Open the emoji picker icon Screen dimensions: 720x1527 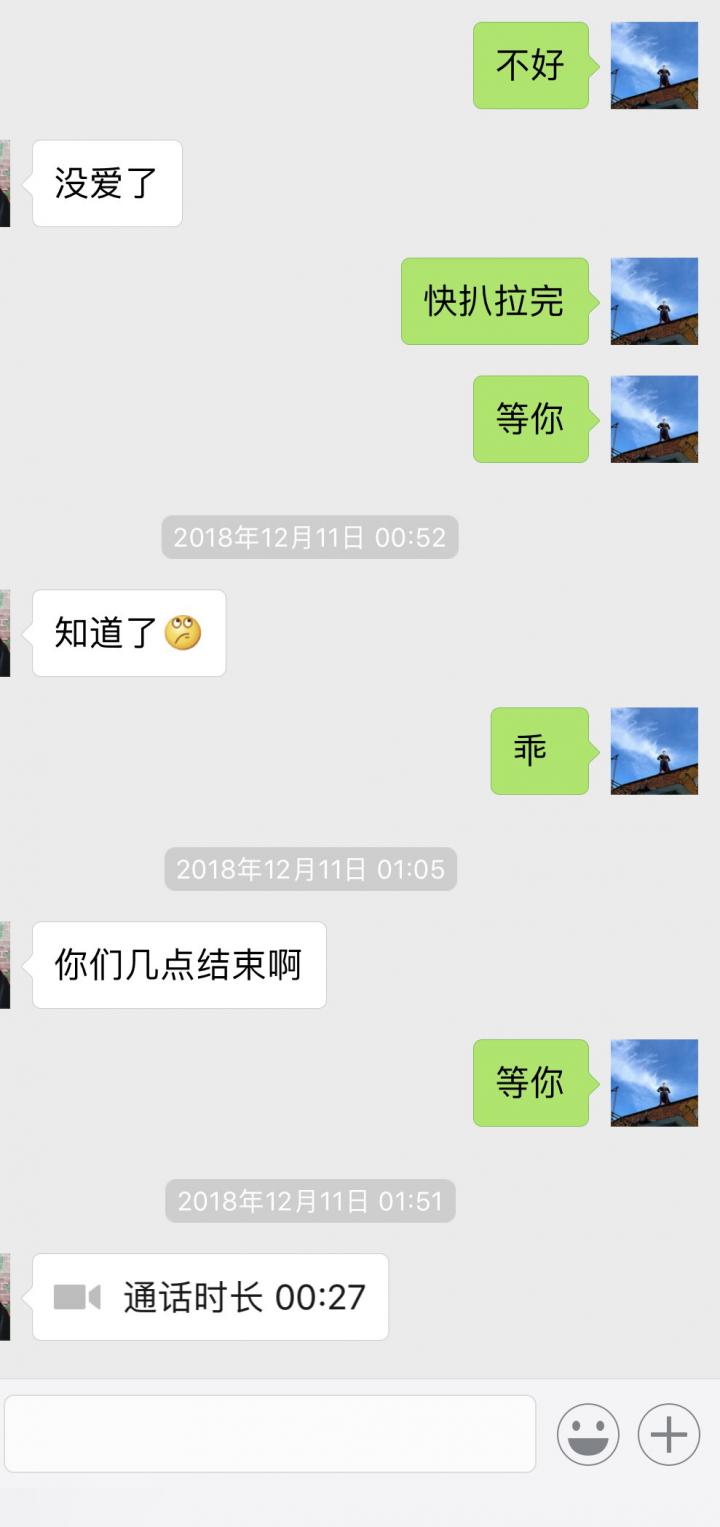[x=590, y=1434]
